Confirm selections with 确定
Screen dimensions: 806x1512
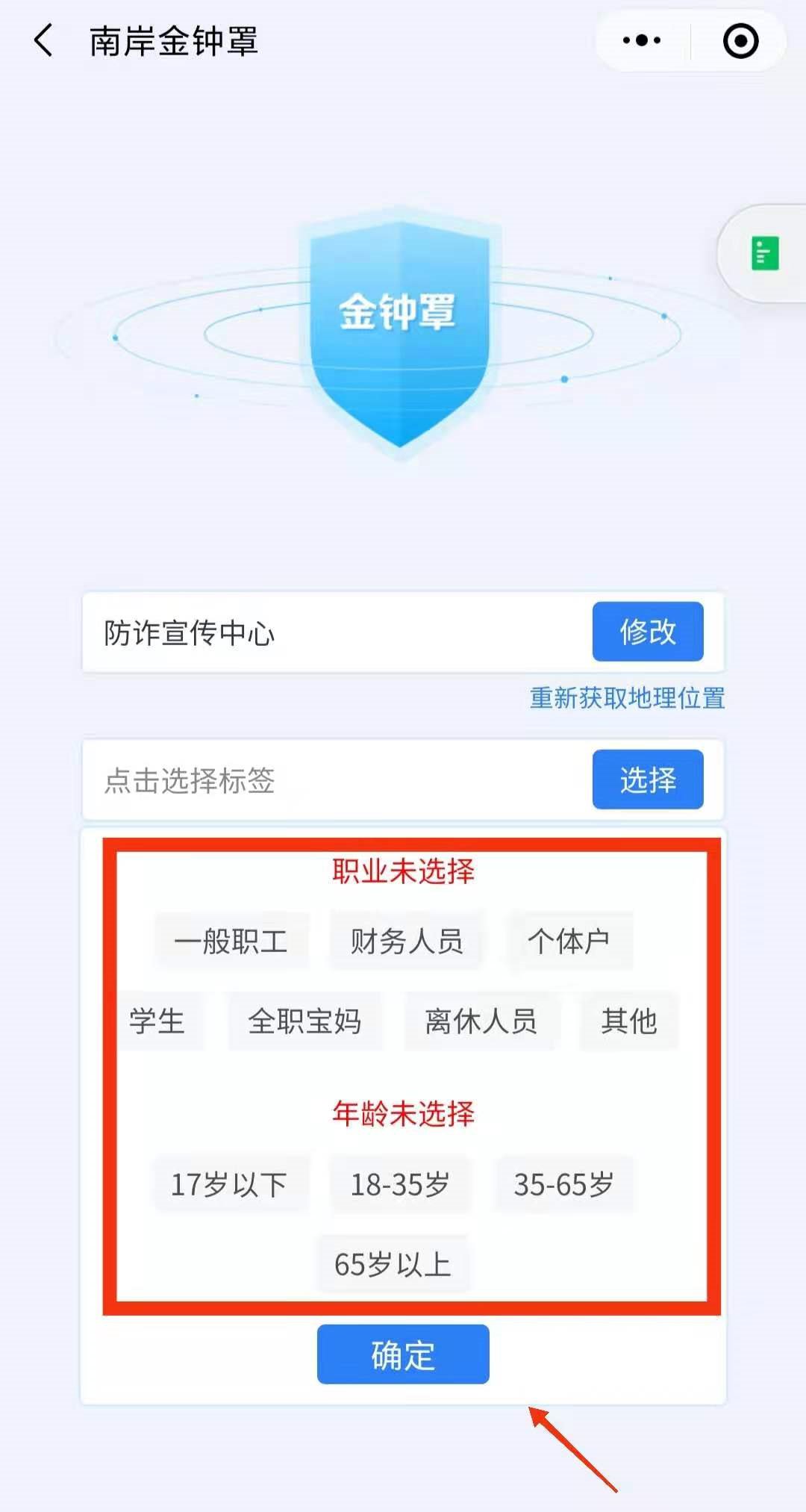point(403,1354)
